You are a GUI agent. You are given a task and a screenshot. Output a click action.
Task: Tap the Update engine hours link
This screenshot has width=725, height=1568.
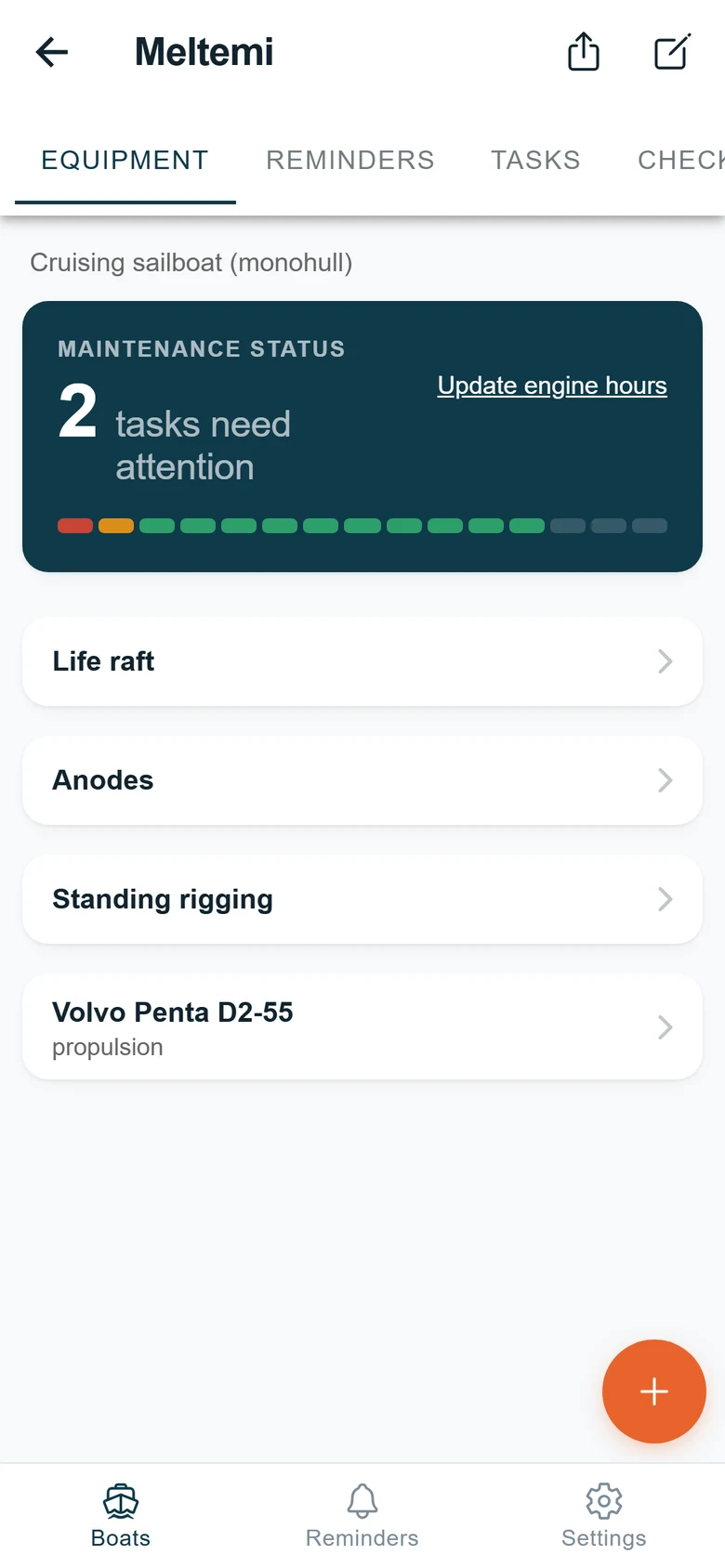tap(552, 385)
